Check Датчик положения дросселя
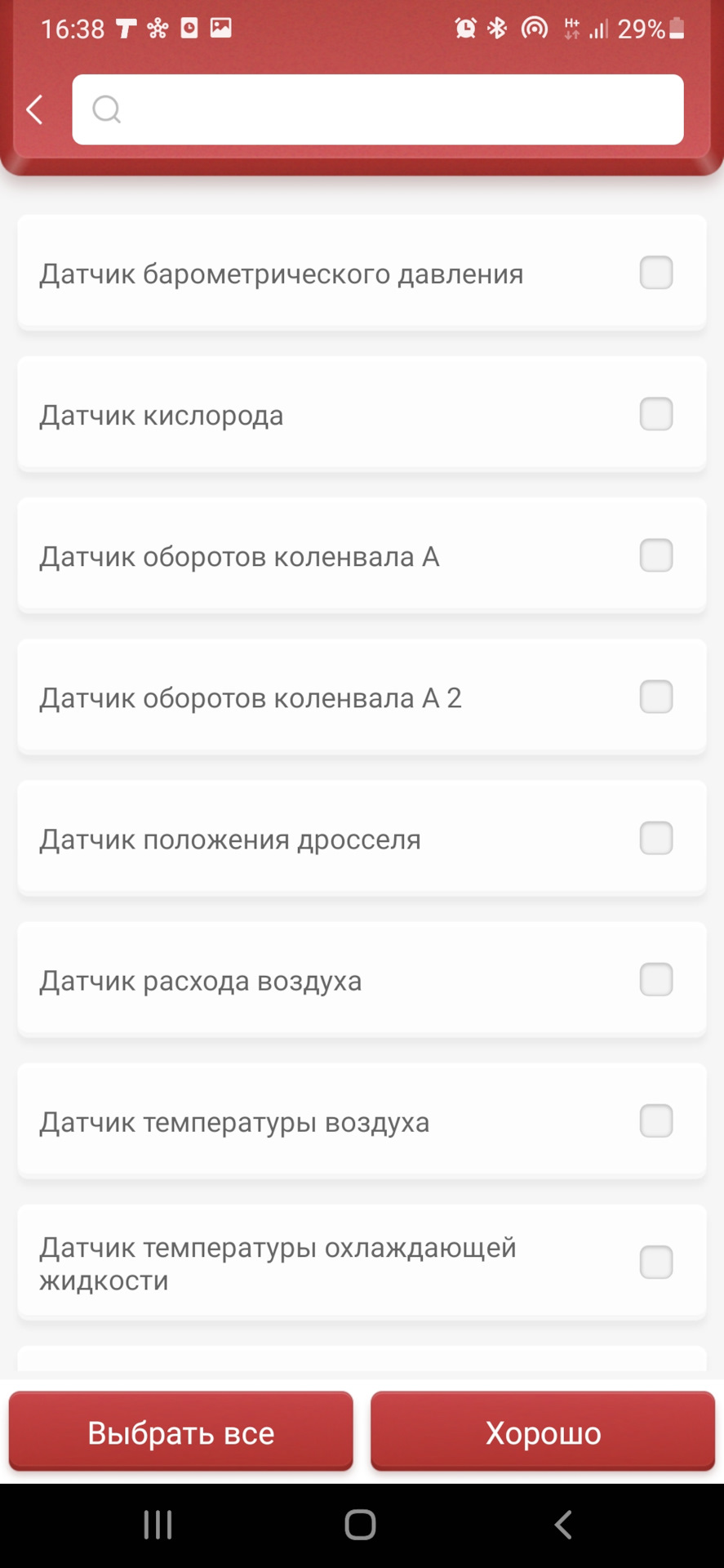This screenshot has width=724, height=1568. tap(656, 838)
